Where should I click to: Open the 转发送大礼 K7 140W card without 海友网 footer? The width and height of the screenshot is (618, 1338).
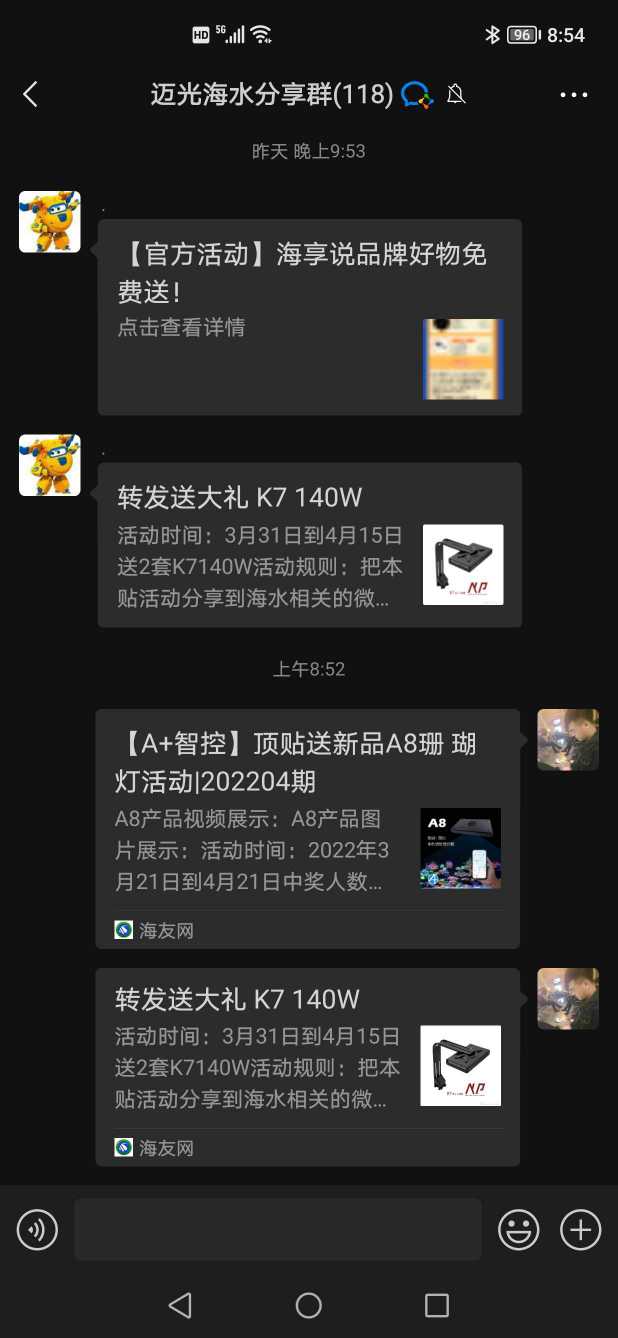coord(309,545)
